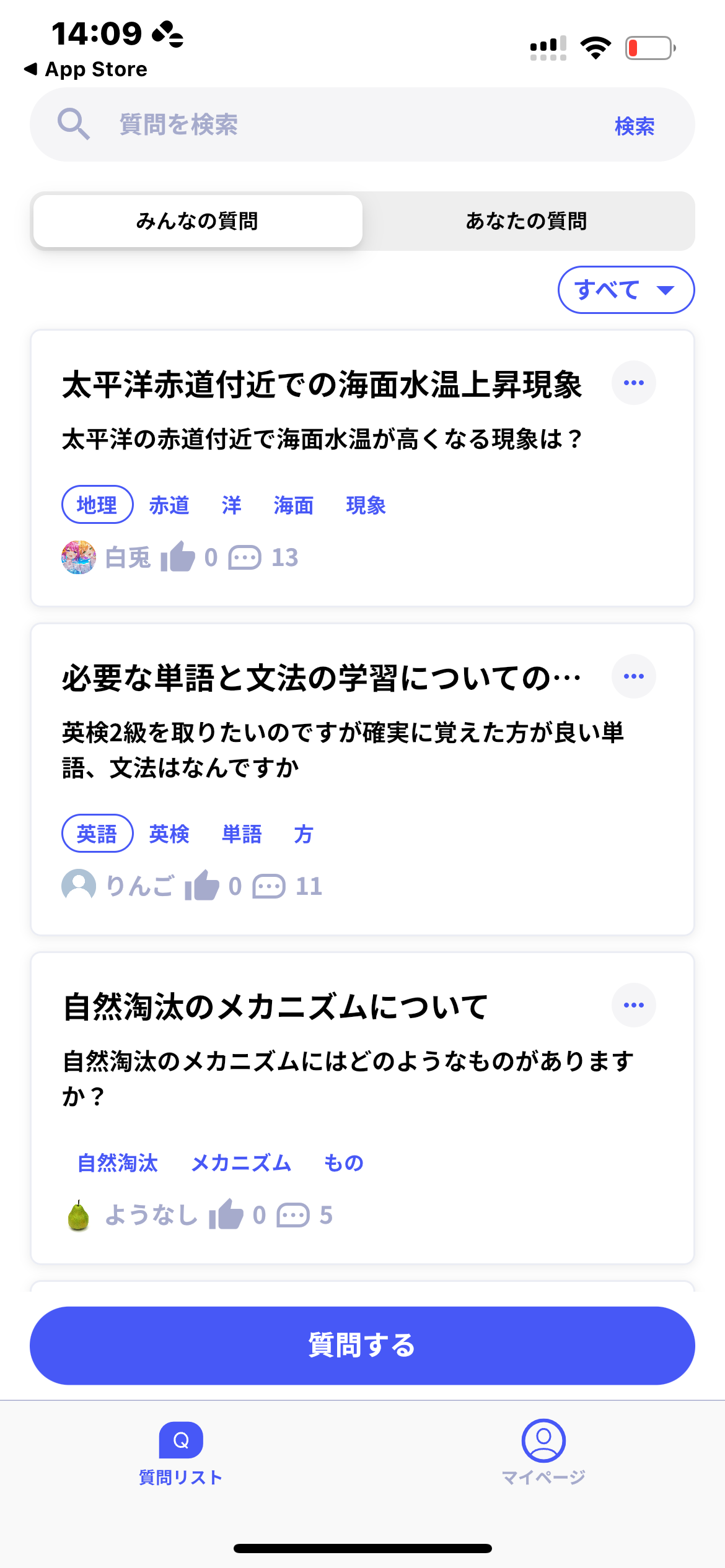Open the question 太平洋赤道付近での海面水温上昇現象
Image resolution: width=725 pixels, height=1568 pixels.
[x=322, y=385]
